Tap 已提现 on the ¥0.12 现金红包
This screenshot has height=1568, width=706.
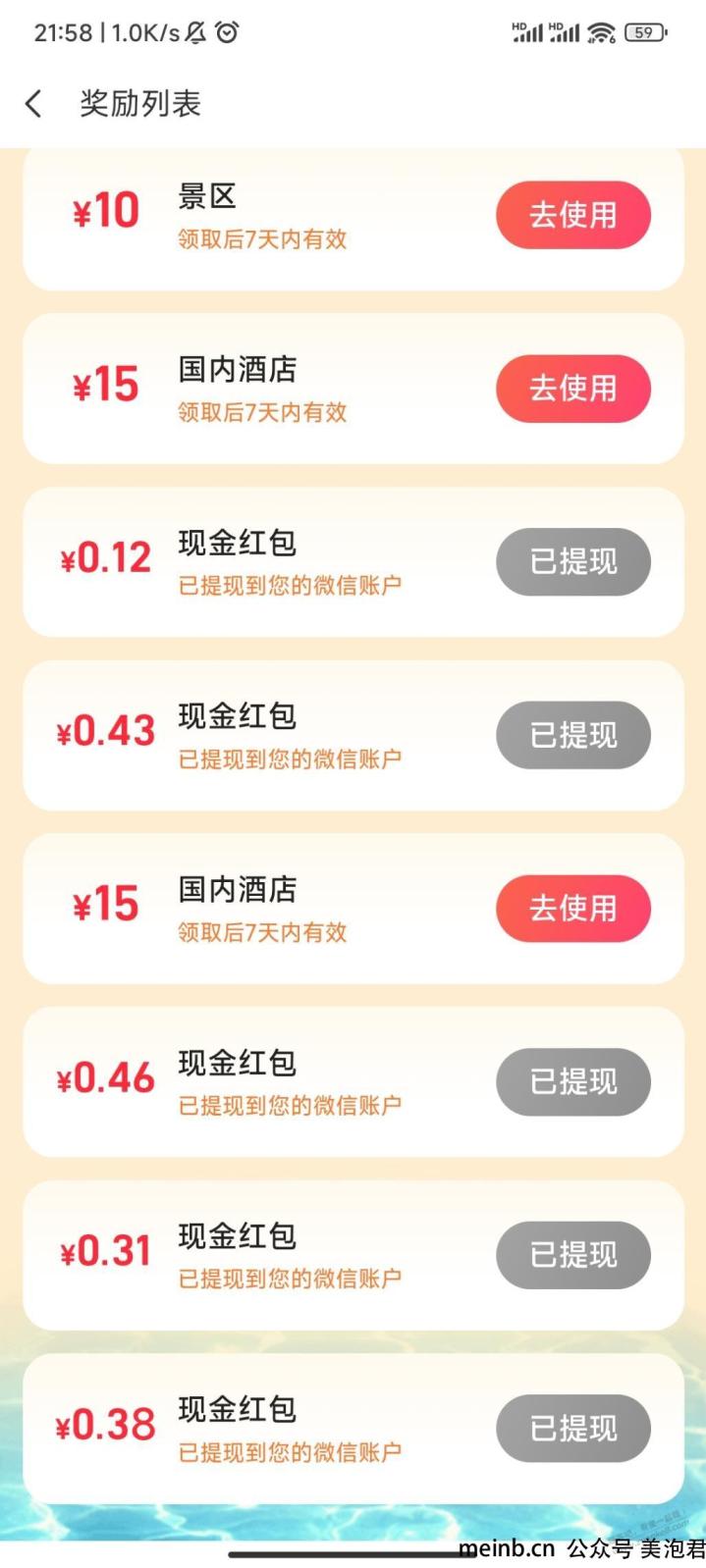572,562
